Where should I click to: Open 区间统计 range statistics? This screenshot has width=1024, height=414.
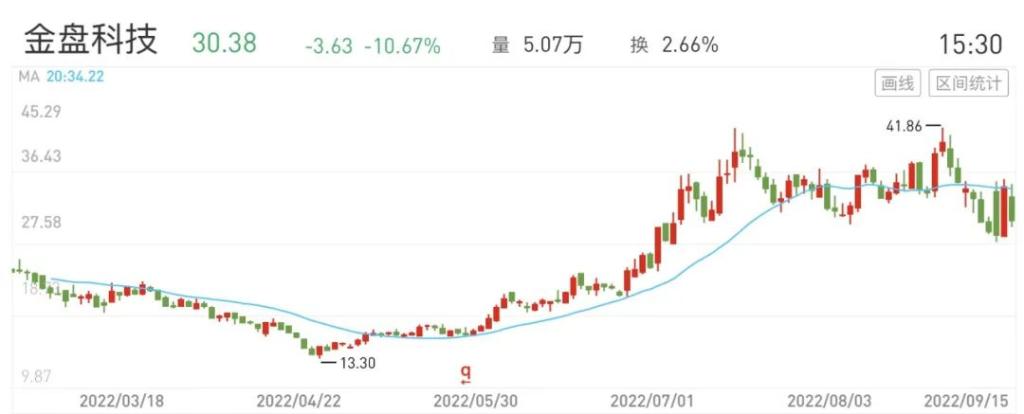click(x=966, y=84)
